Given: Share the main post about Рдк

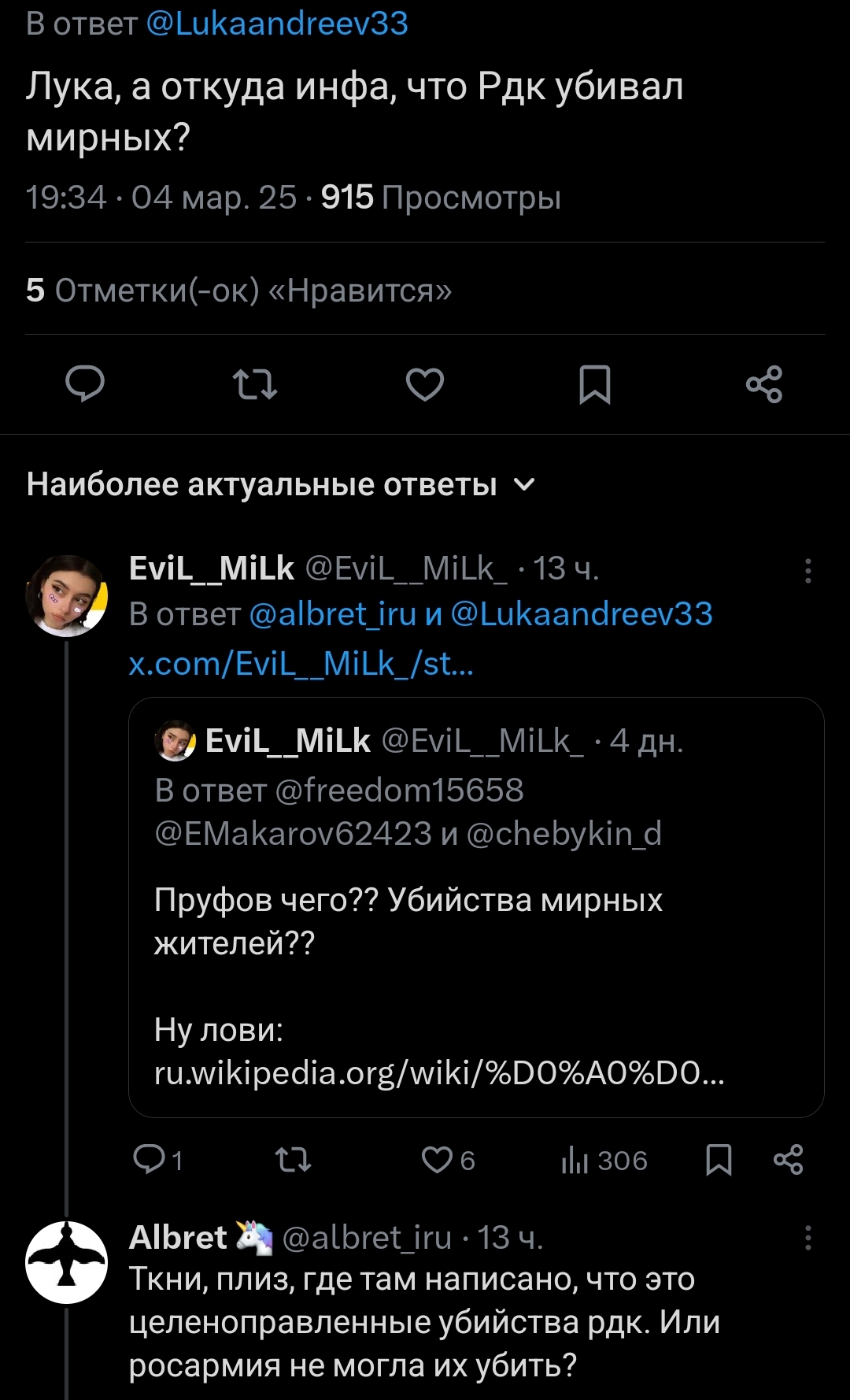Looking at the screenshot, I should pyautogui.click(x=763, y=384).
